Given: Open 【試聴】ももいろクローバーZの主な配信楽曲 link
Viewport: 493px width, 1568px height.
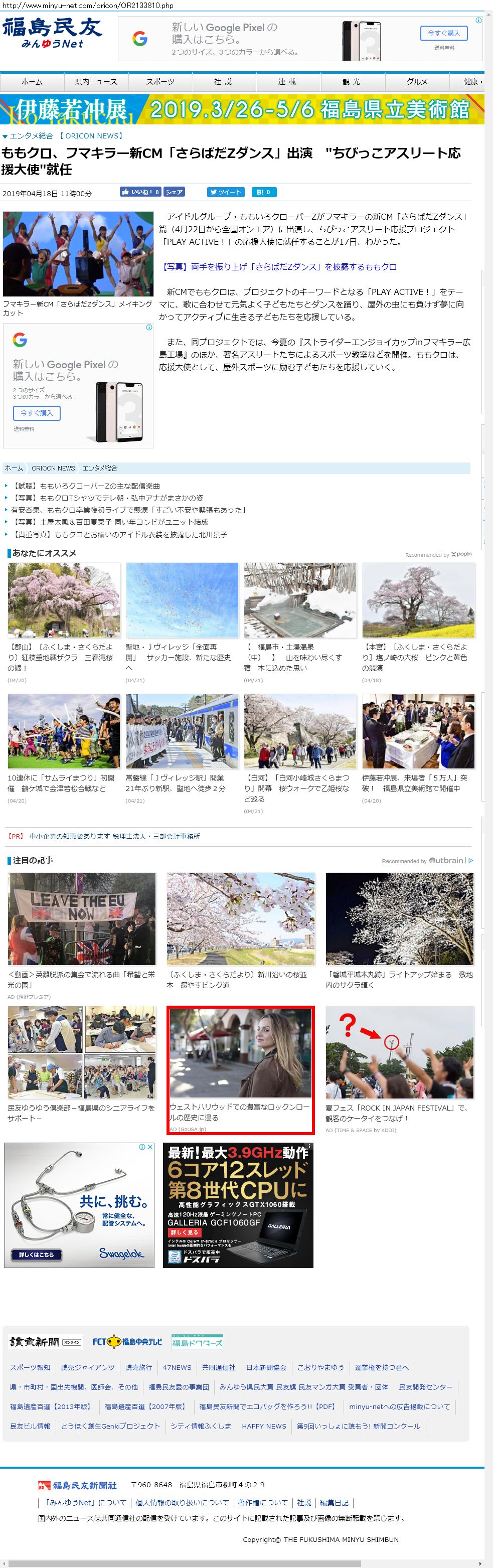Looking at the screenshot, I should click(x=85, y=486).
